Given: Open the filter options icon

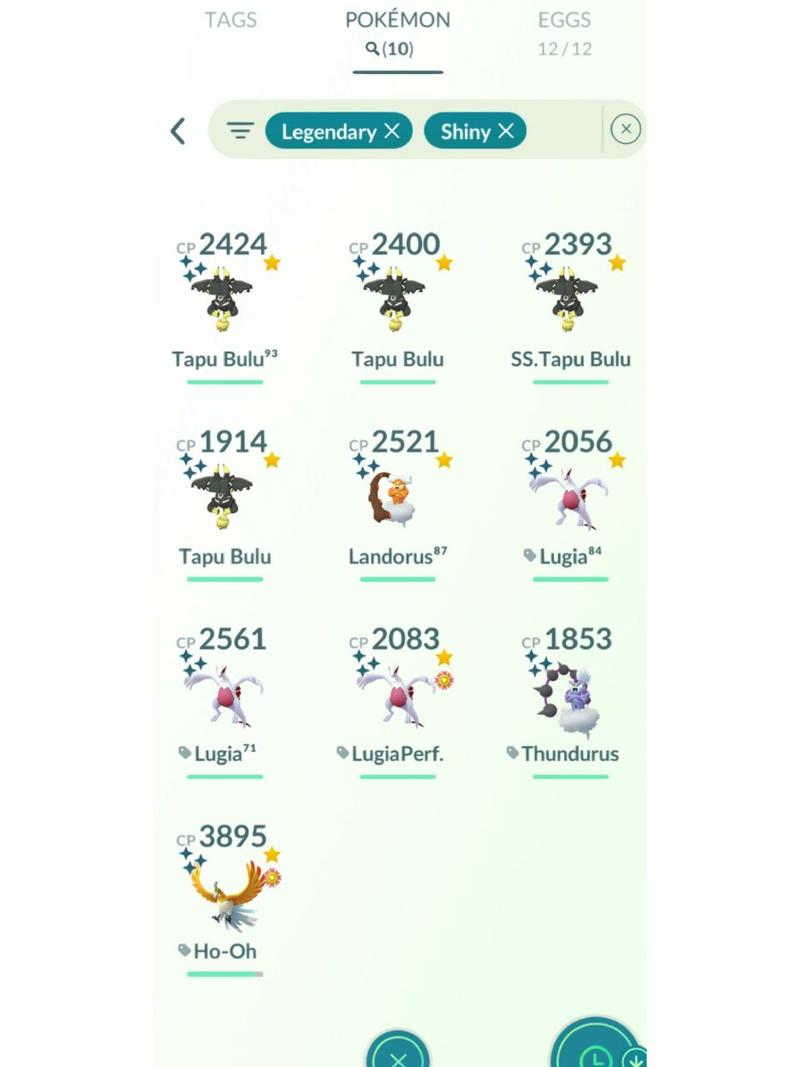Looking at the screenshot, I should 240,130.
